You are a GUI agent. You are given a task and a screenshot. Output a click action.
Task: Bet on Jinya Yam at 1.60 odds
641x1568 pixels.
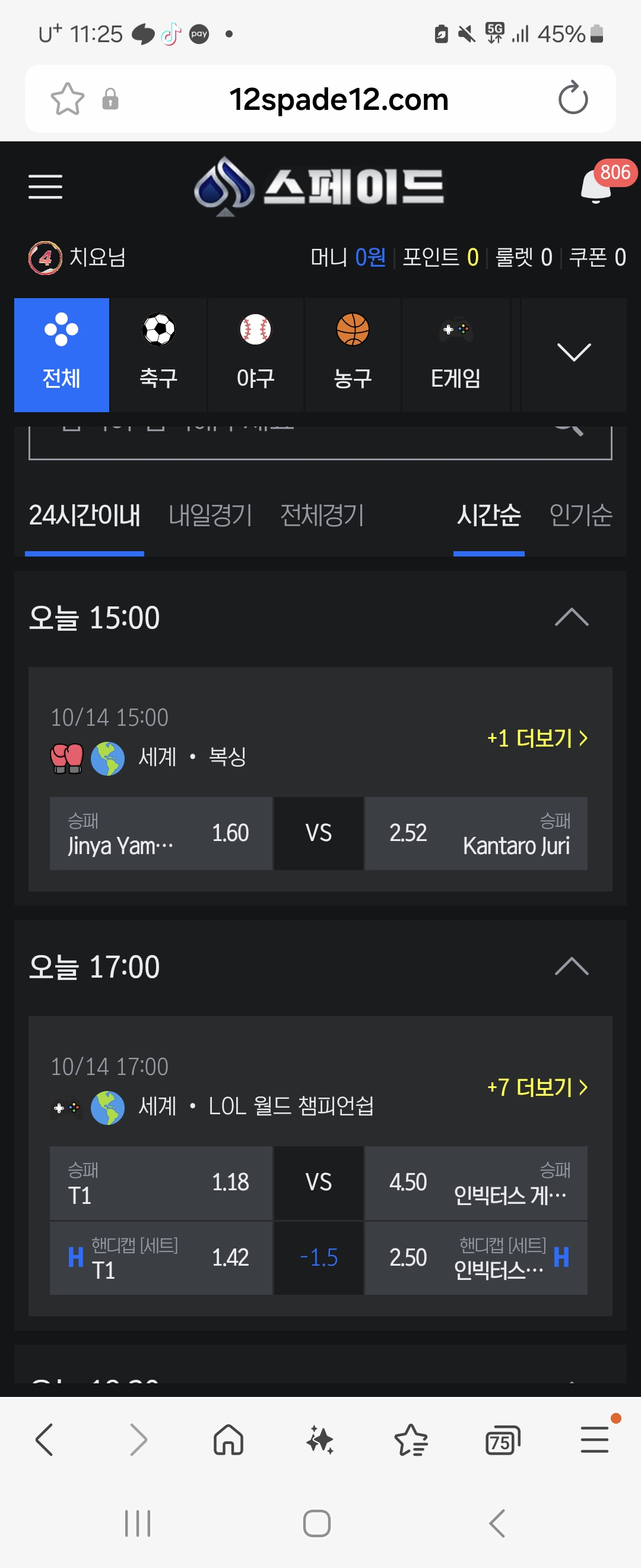tap(161, 833)
